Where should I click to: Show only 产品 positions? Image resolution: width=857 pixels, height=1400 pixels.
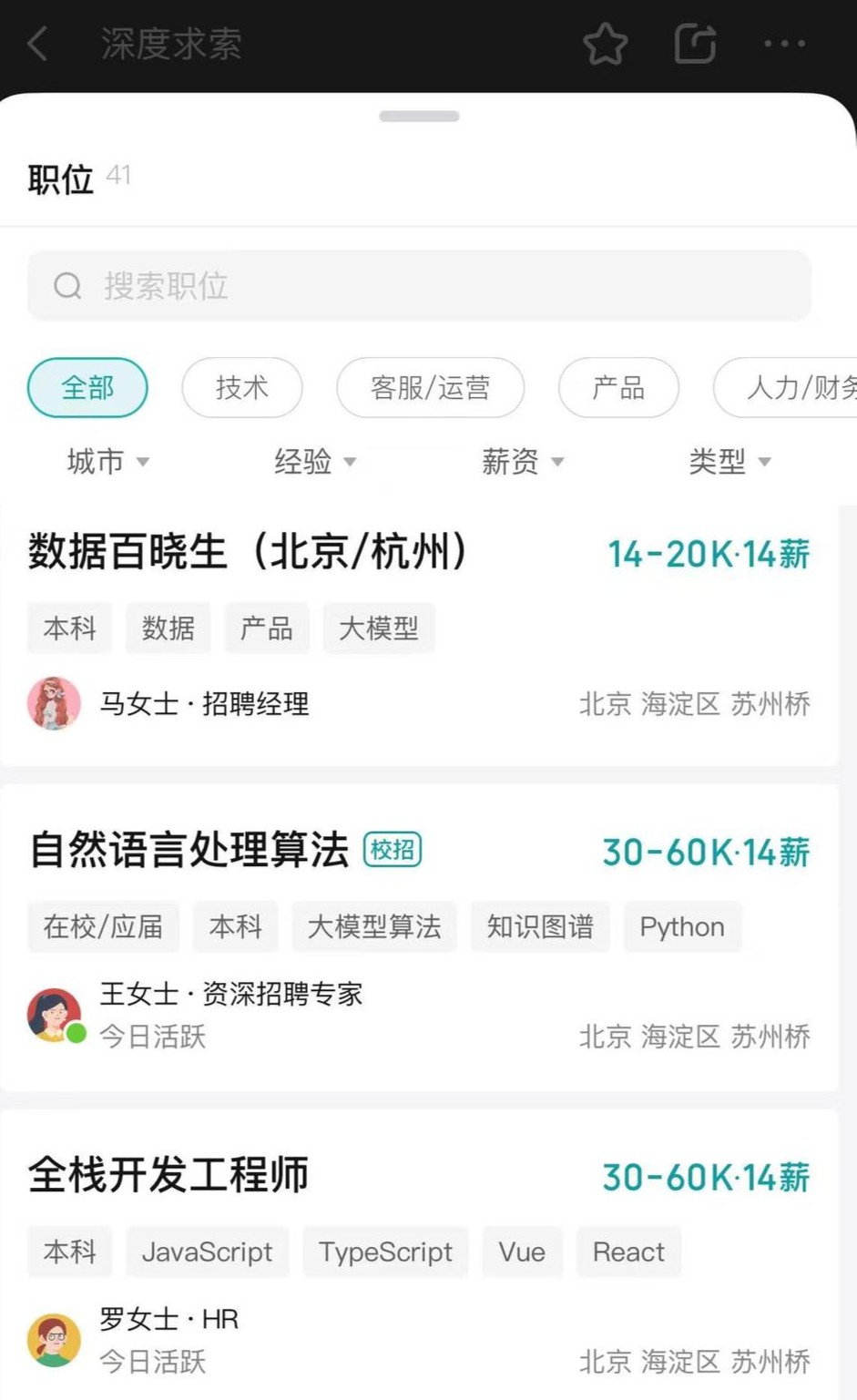(618, 388)
